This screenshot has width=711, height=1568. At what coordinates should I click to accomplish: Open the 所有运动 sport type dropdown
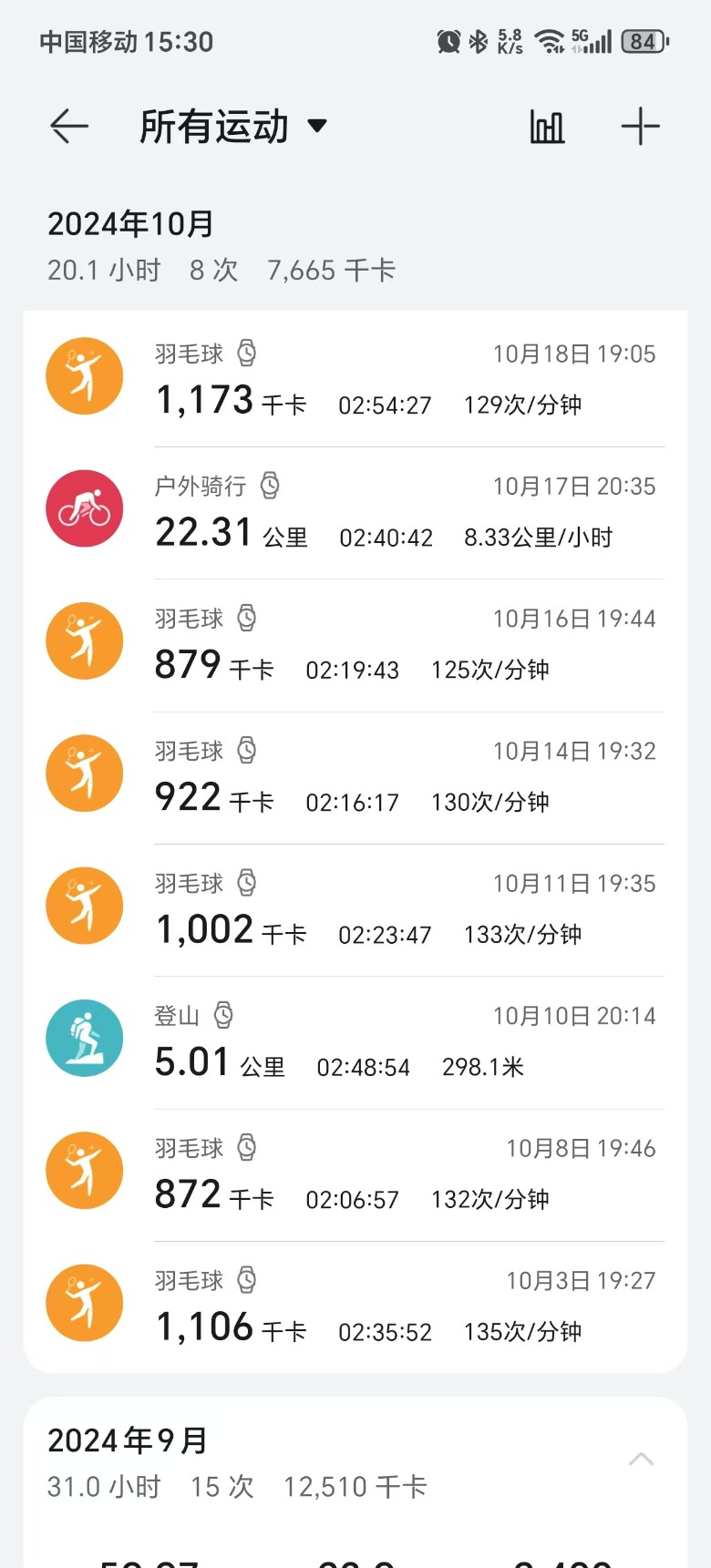pos(233,127)
